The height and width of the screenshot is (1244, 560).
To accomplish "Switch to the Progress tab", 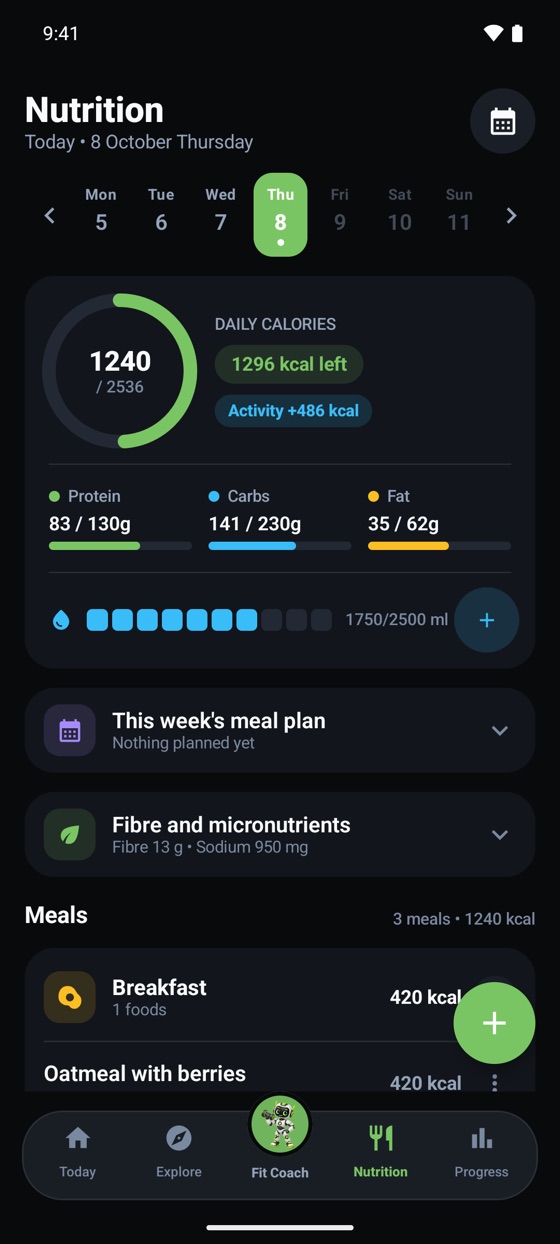I will click(x=482, y=1153).
